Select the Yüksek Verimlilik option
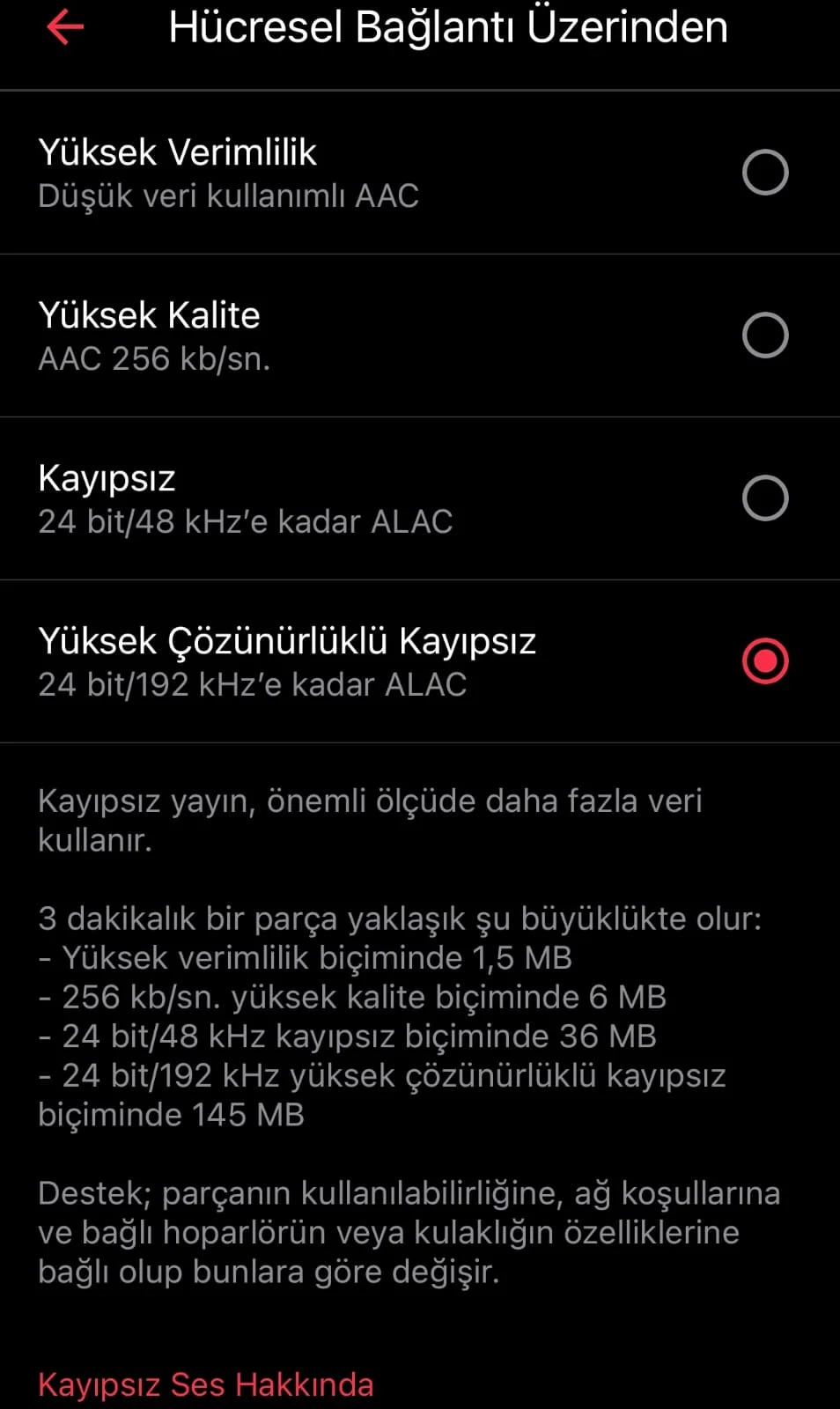The image size is (840, 1409). (x=764, y=173)
